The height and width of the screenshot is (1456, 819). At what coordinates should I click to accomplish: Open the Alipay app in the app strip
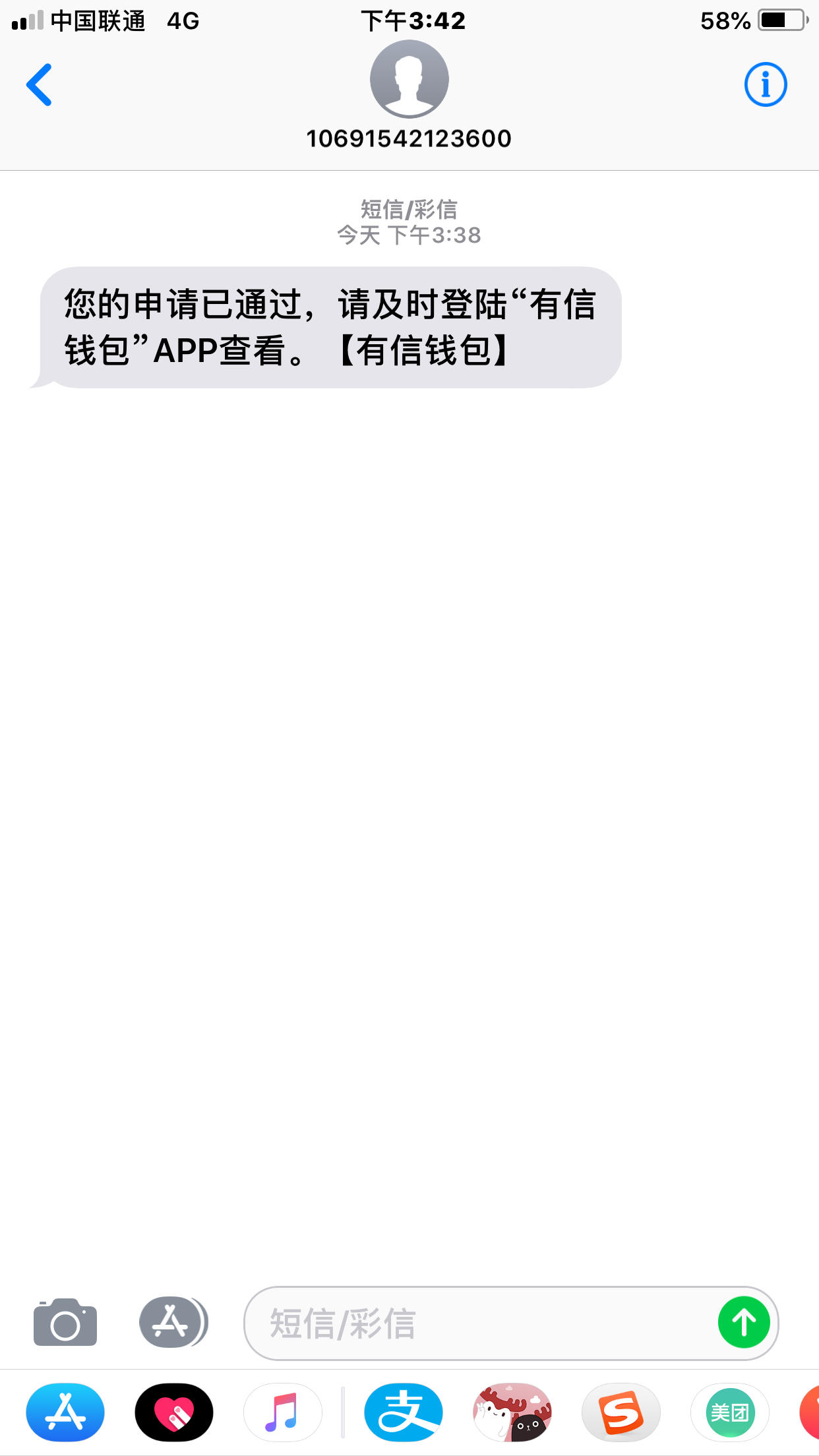404,1412
